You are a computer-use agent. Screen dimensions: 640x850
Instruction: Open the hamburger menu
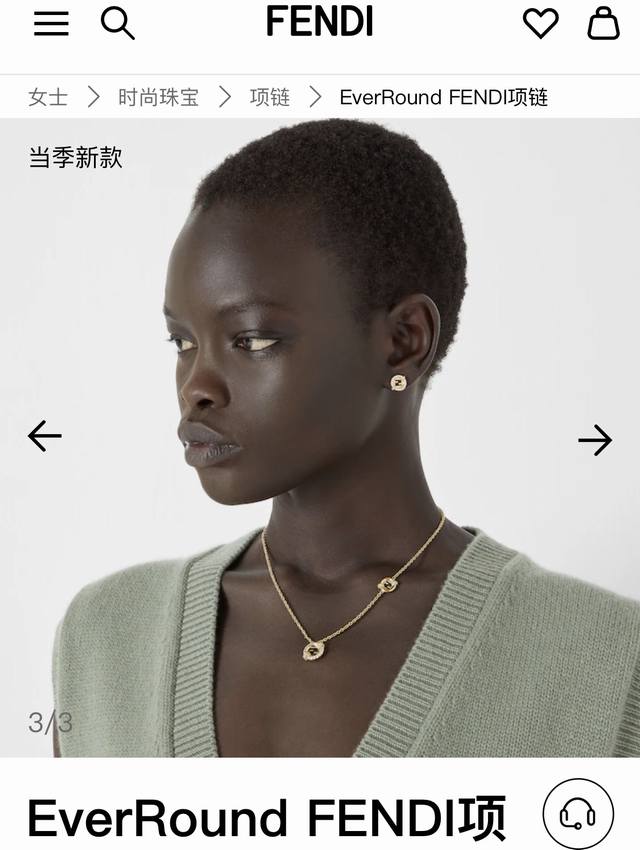[51, 23]
